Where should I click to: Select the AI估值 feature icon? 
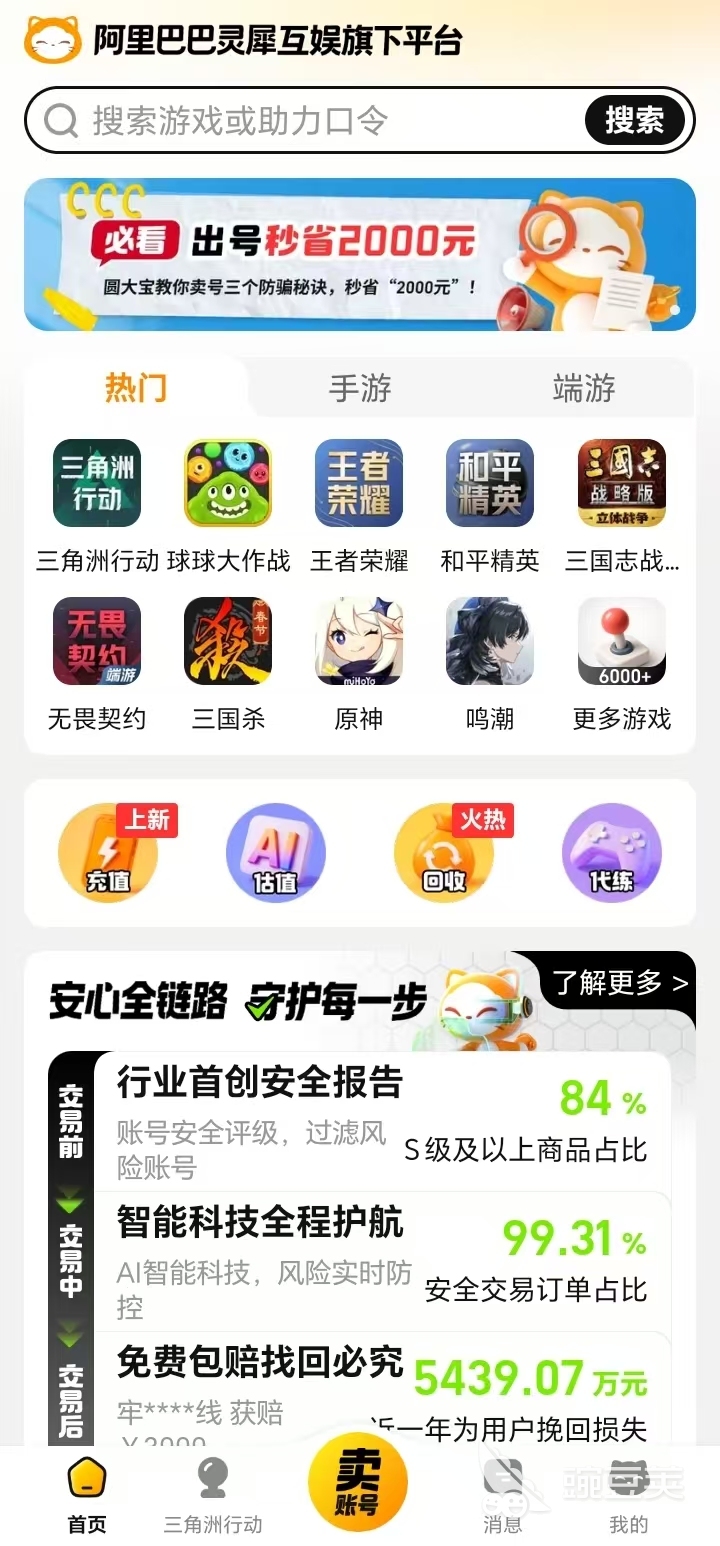tap(275, 853)
